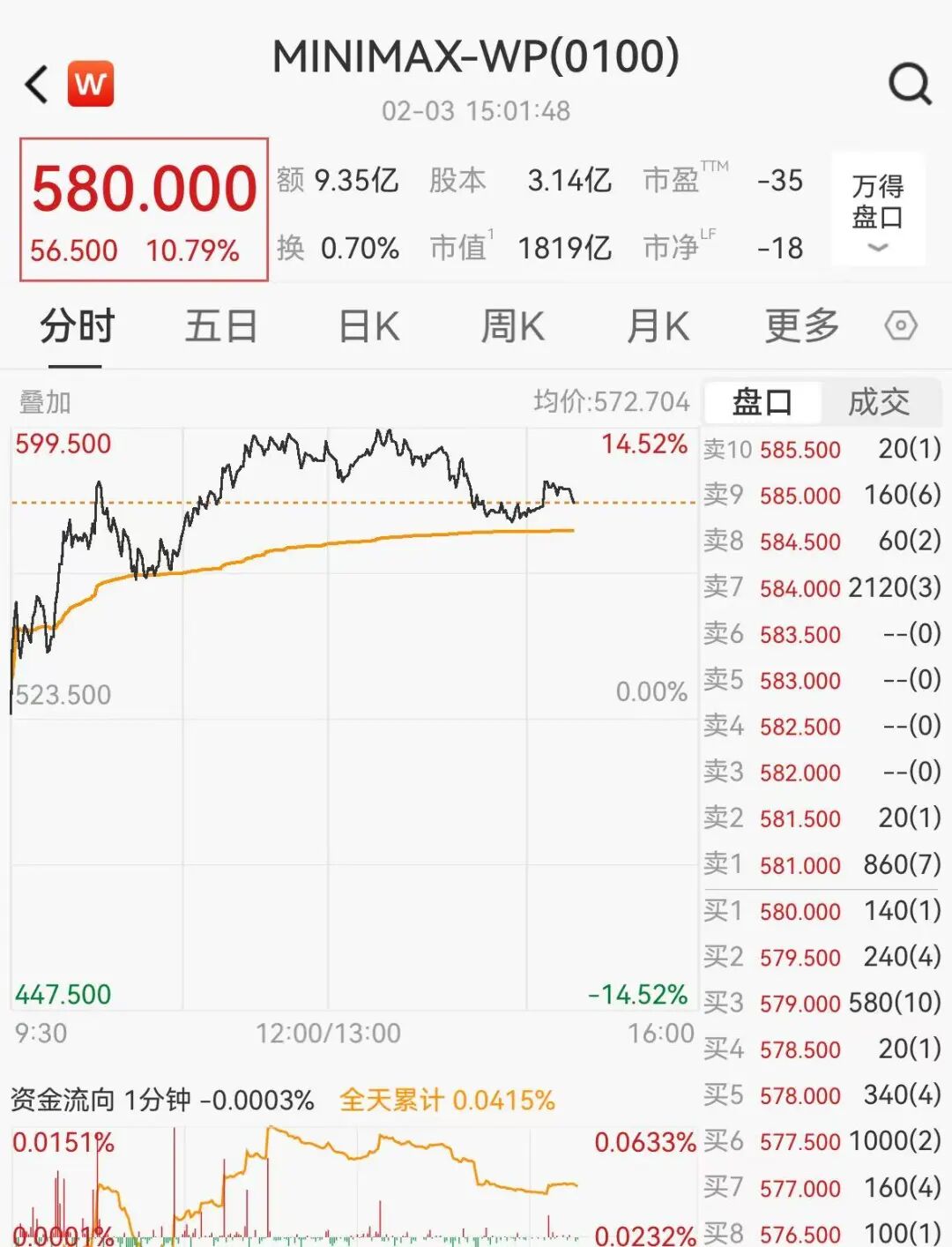Select the 日K chart tab
The image size is (952, 1247).
click(x=368, y=326)
